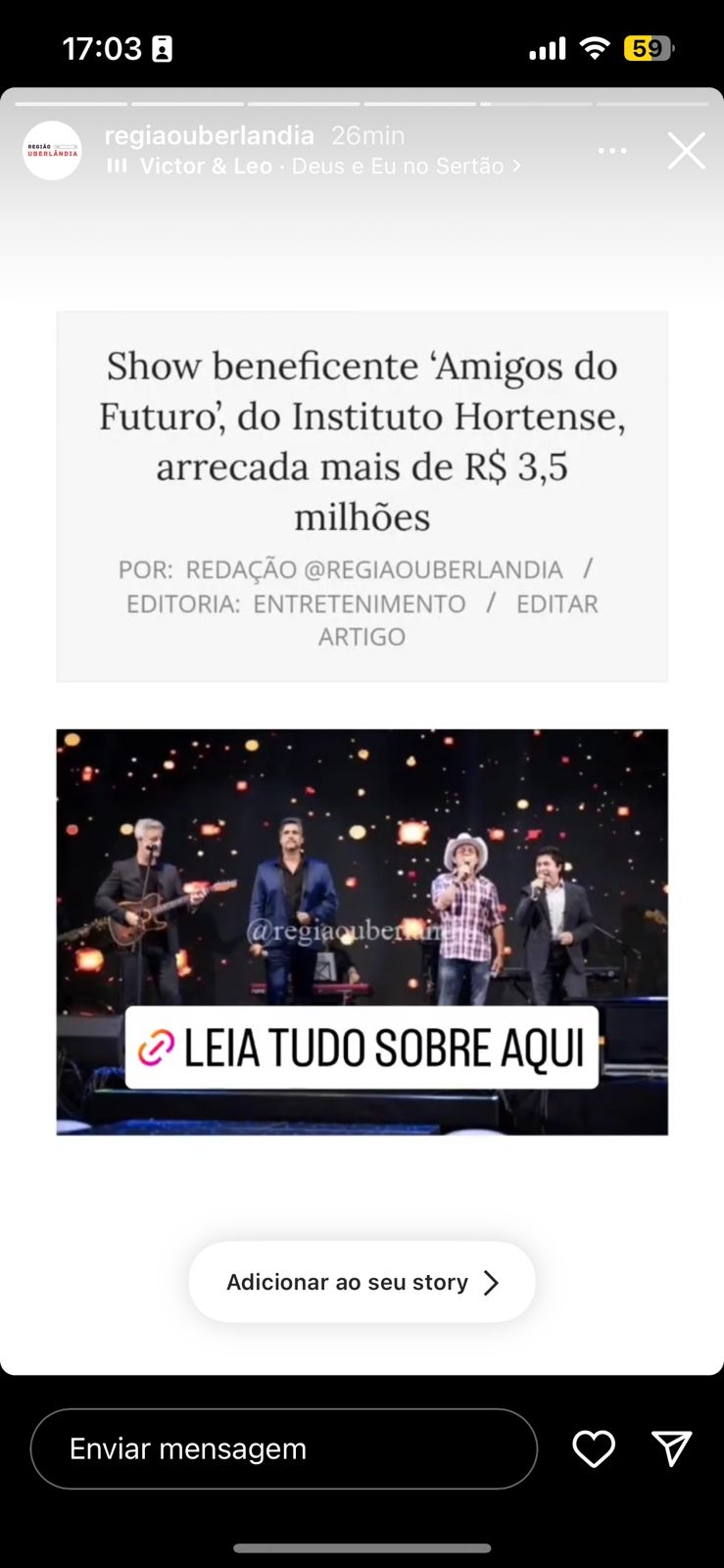This screenshot has width=724, height=1568.
Task: Share the story via paper plane icon
Action: click(x=672, y=1448)
